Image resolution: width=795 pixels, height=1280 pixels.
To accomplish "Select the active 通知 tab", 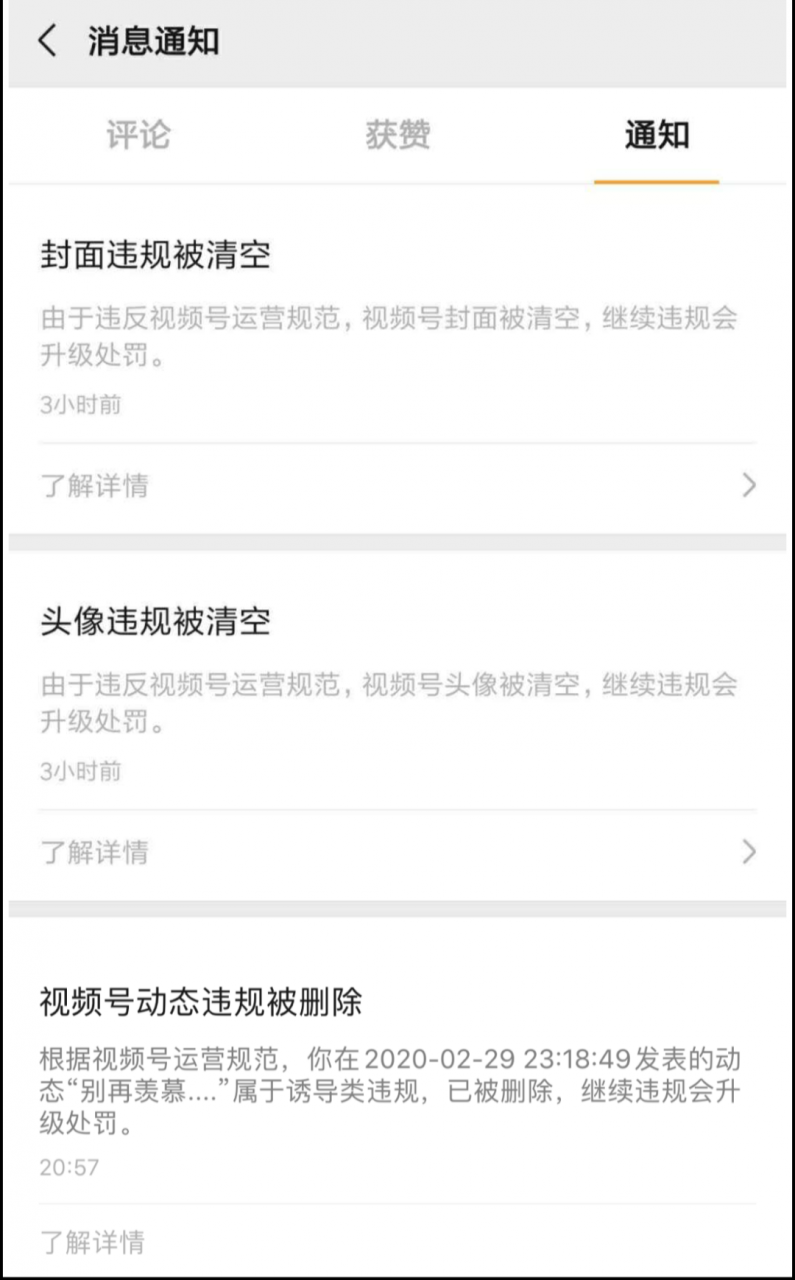I will point(655,137).
